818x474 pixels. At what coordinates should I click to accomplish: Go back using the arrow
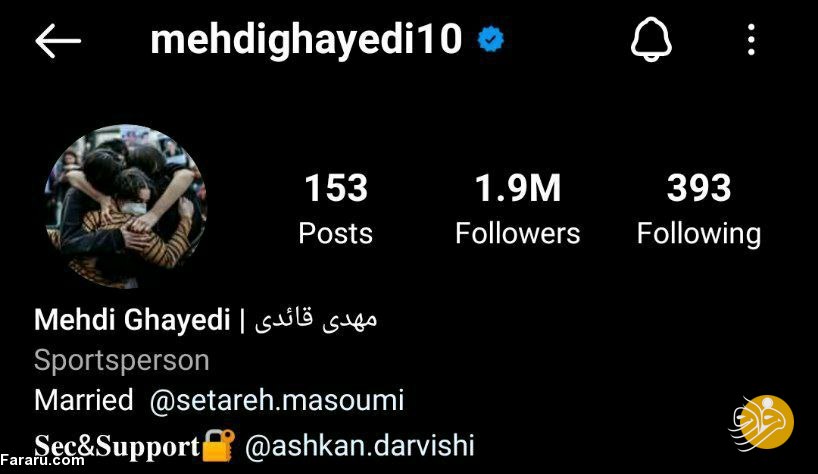tap(57, 41)
